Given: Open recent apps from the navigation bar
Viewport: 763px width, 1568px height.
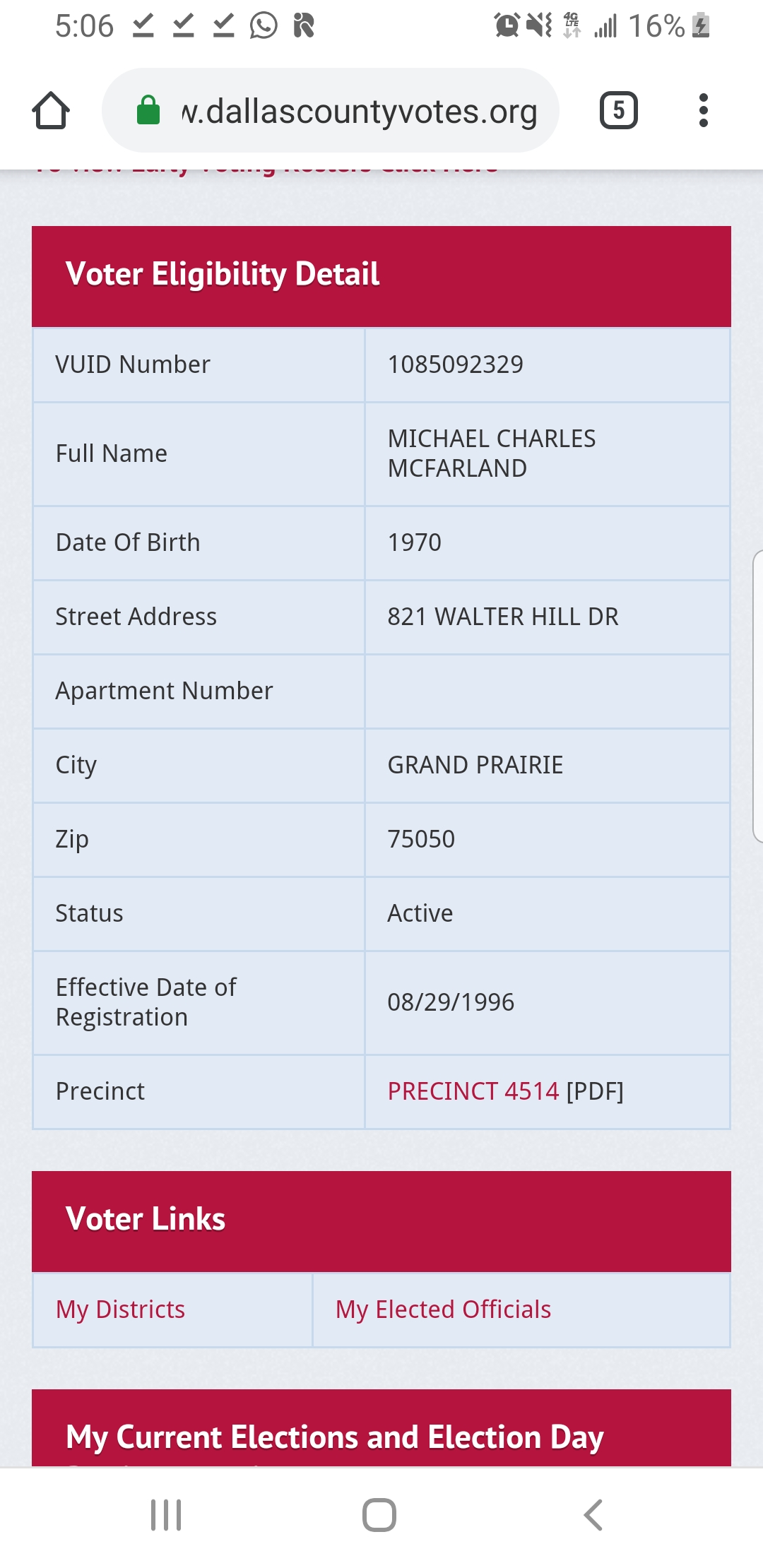Looking at the screenshot, I should point(166,1515).
